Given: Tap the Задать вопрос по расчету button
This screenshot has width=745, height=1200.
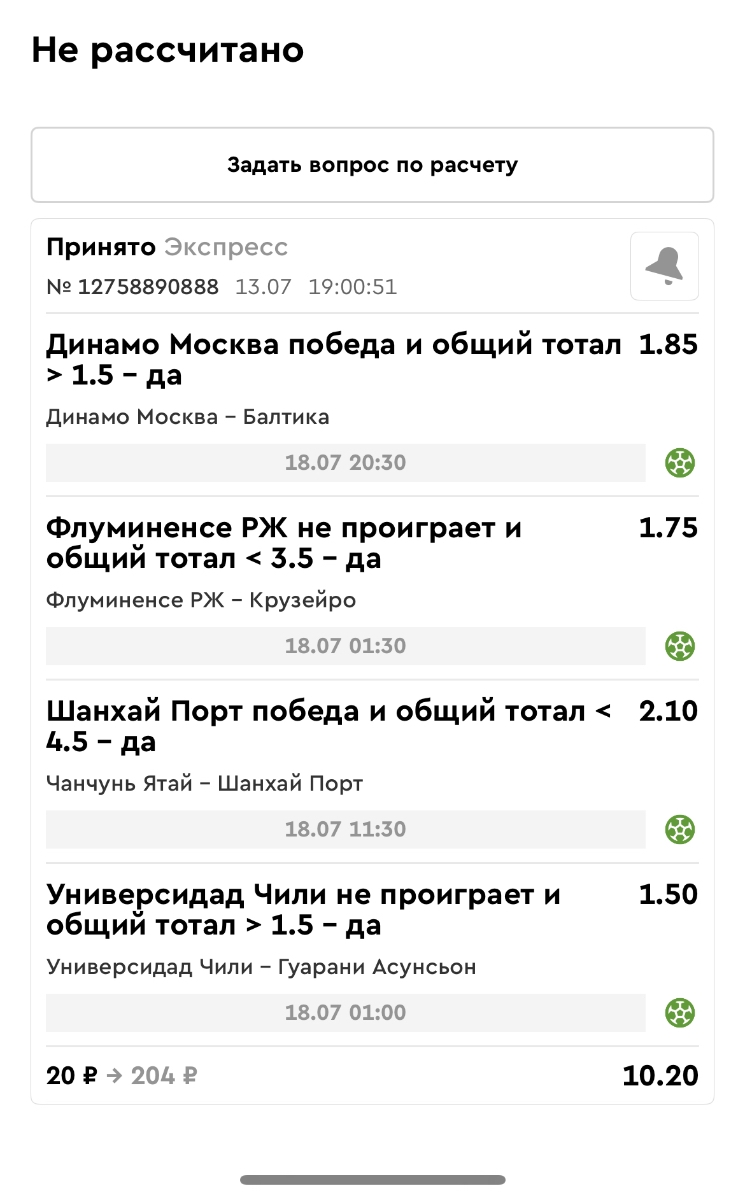Looking at the screenshot, I should pyautogui.click(x=372, y=165).
